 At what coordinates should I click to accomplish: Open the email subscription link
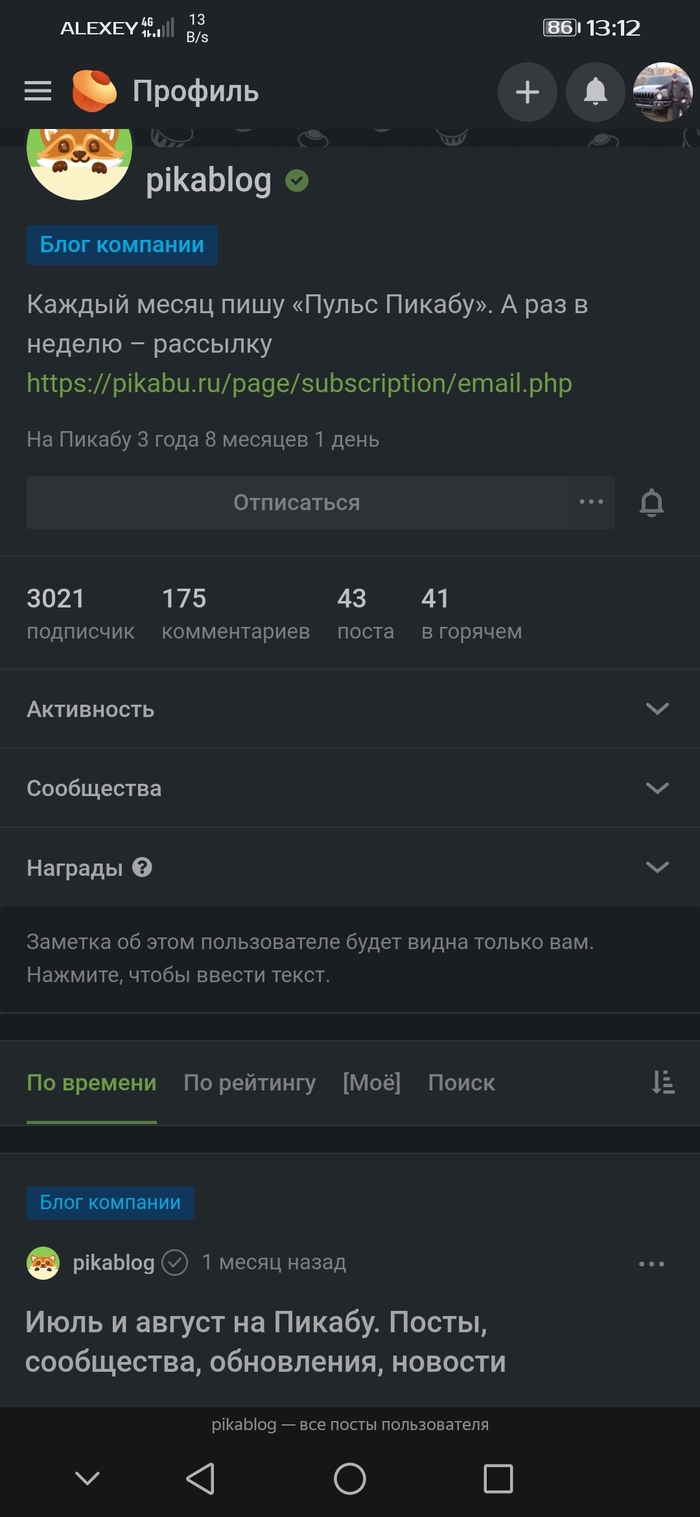[x=299, y=384]
